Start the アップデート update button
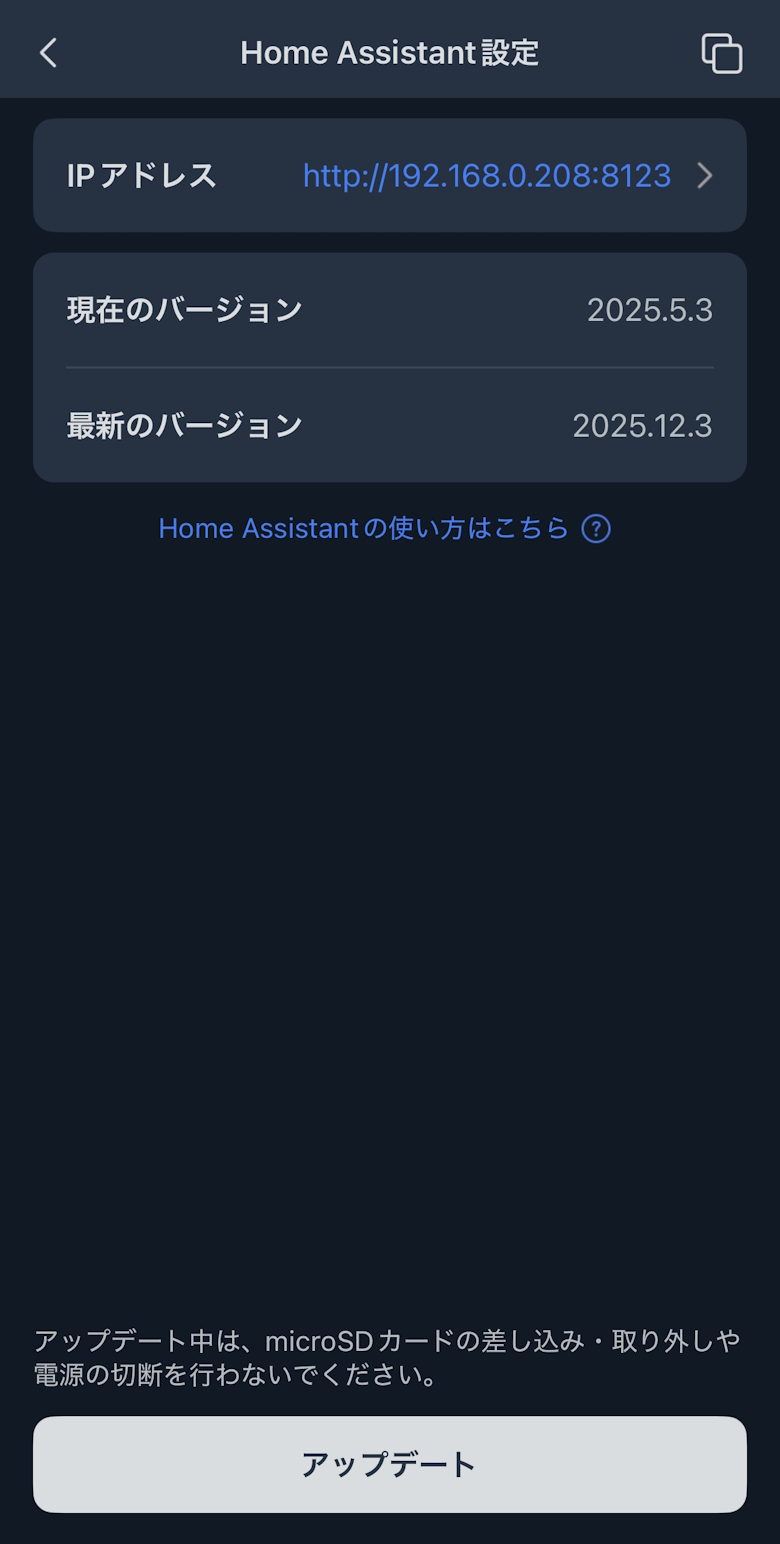Viewport: 780px width, 1544px height. [x=390, y=1464]
